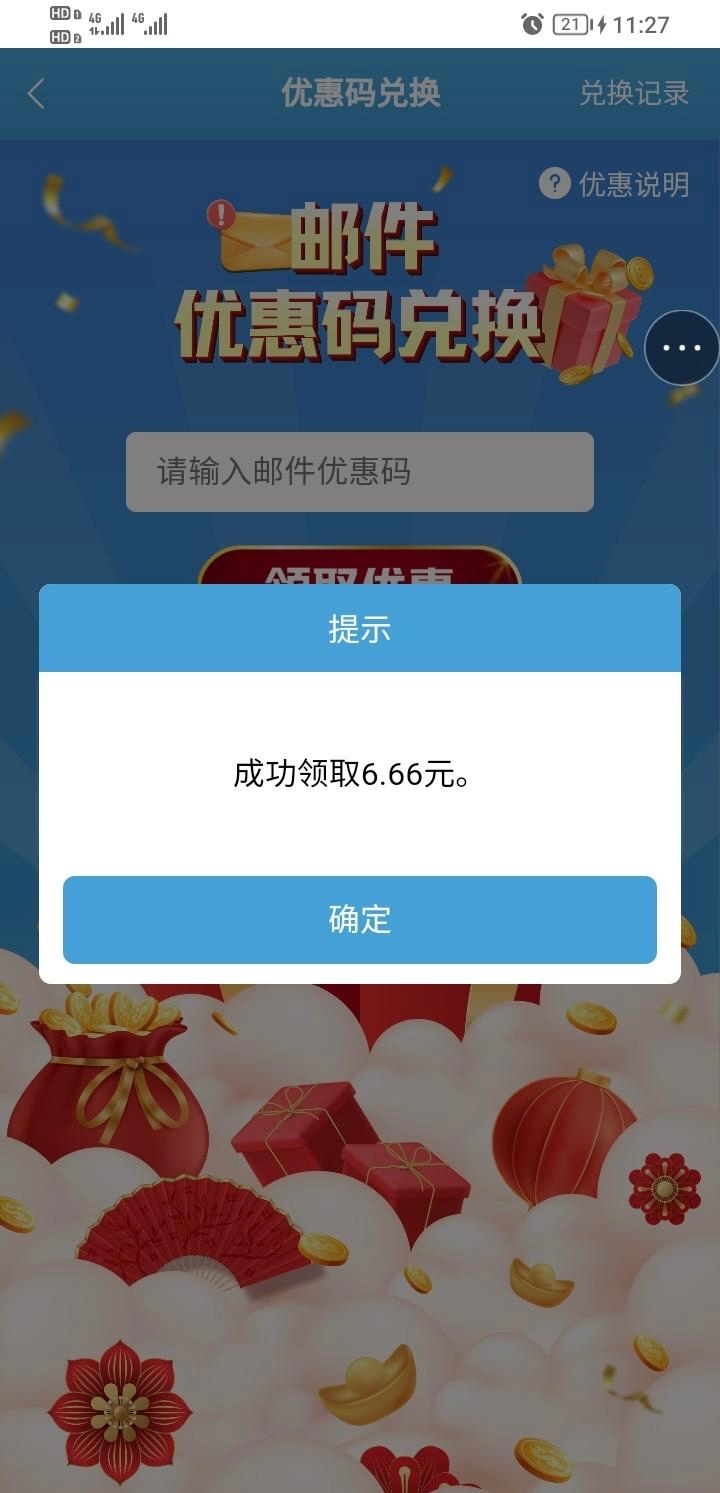Focus the 请输入邮件优惠码 input field
The height and width of the screenshot is (1493, 720).
360,472
